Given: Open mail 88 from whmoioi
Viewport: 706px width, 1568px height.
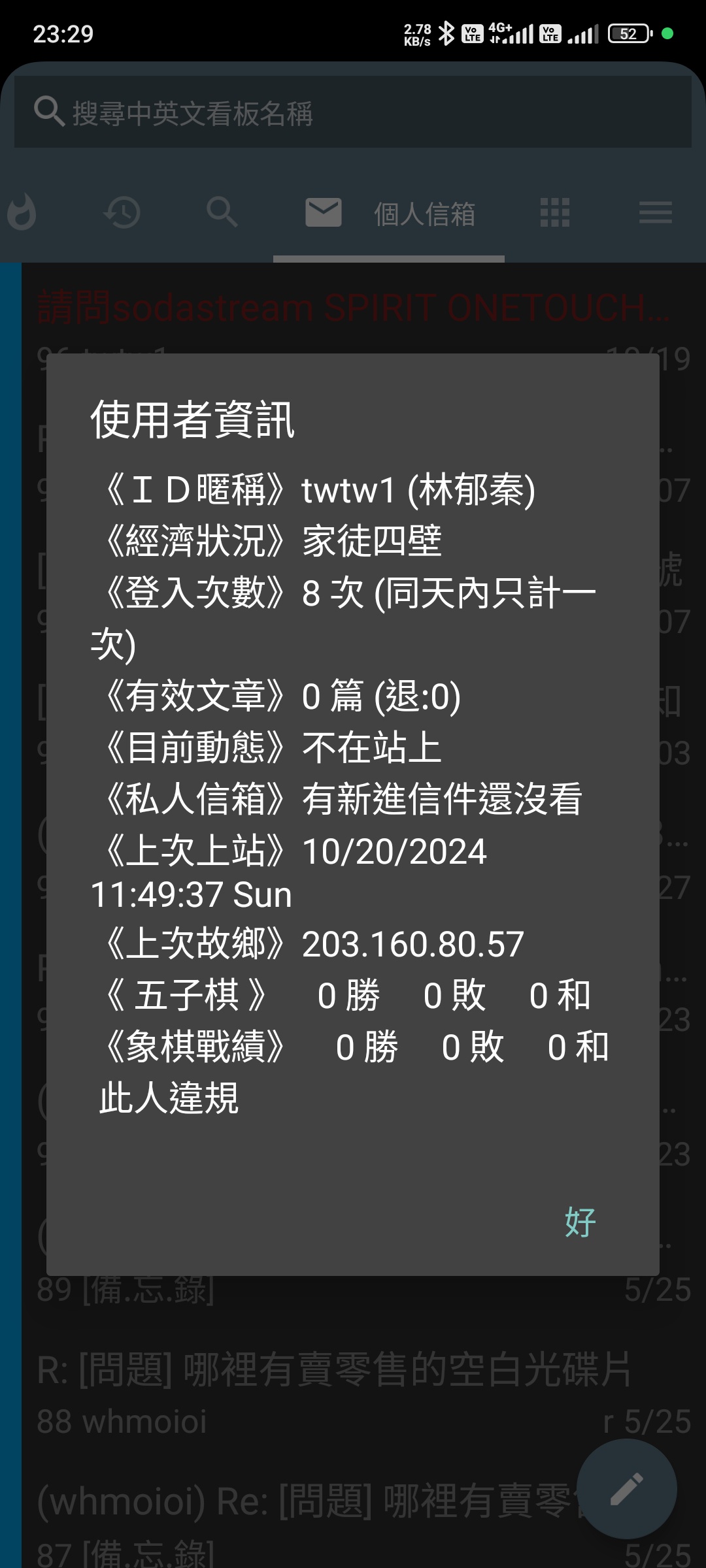Looking at the screenshot, I should pos(363,1394).
